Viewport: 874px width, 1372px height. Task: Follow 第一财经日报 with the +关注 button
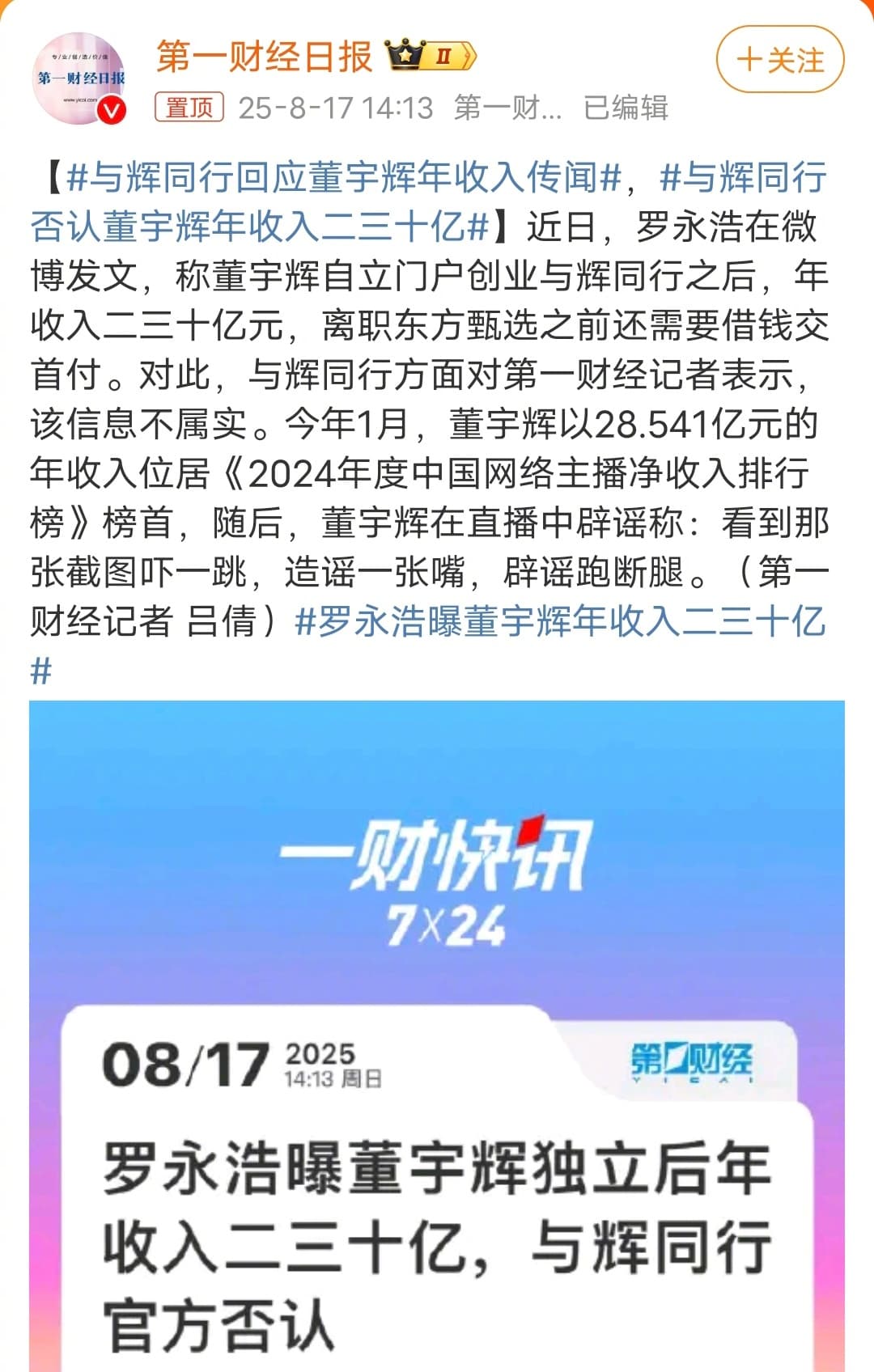point(779,60)
